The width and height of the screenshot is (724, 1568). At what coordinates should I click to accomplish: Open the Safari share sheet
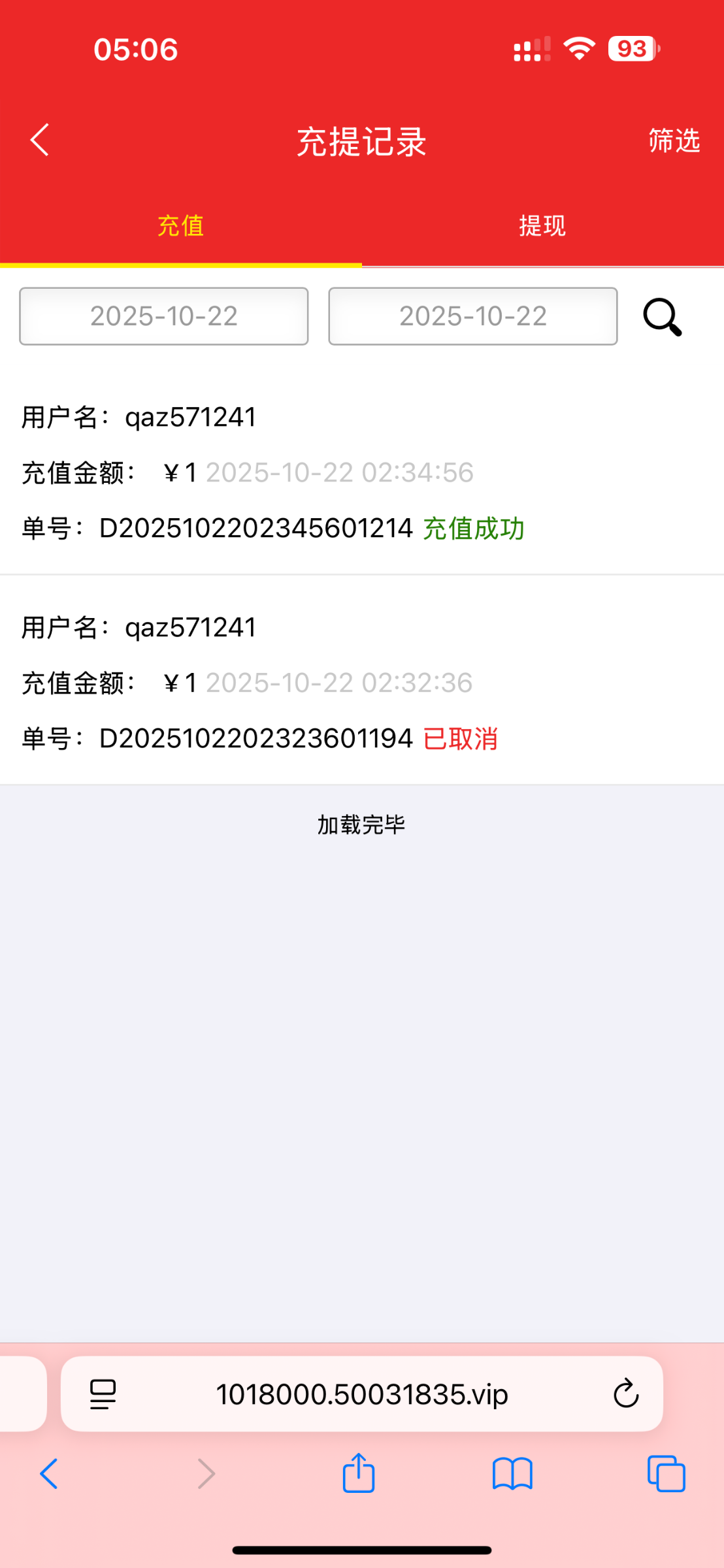[357, 1473]
